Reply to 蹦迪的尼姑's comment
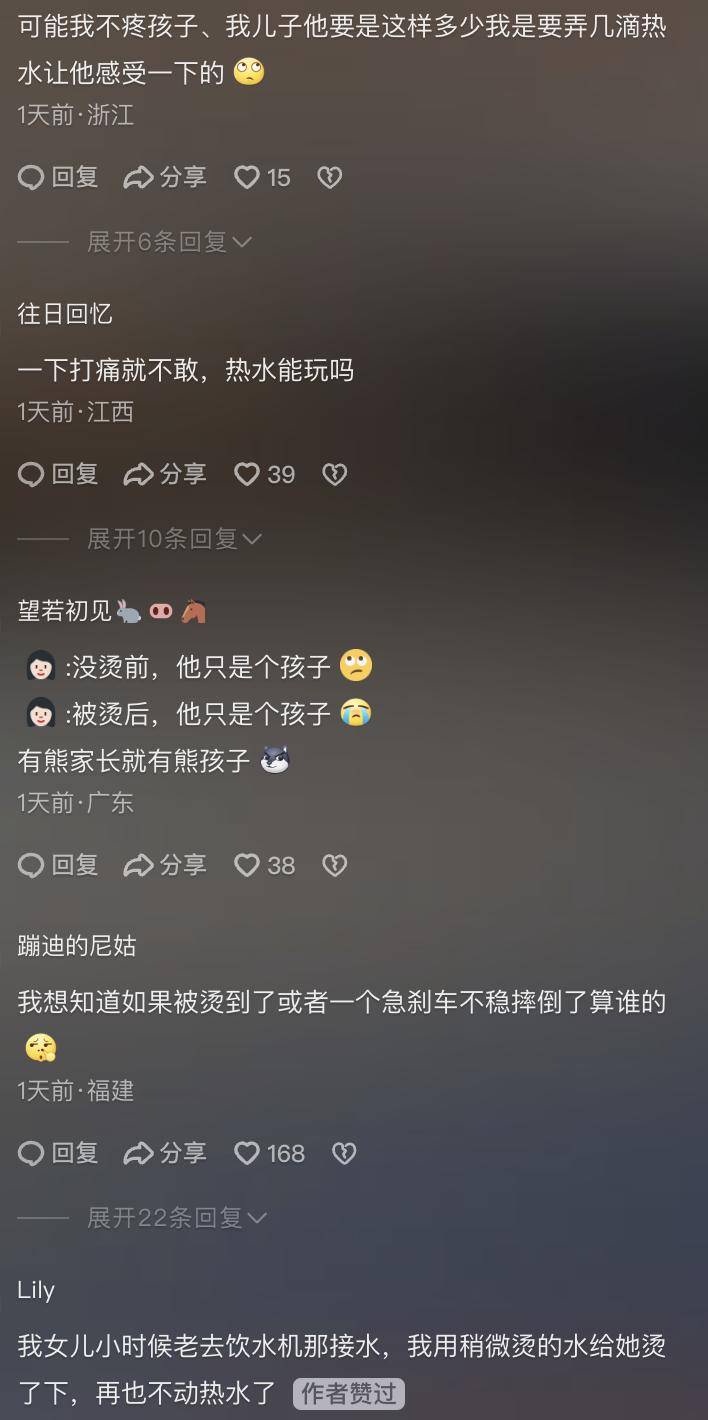The width and height of the screenshot is (708, 1420). (x=58, y=1153)
